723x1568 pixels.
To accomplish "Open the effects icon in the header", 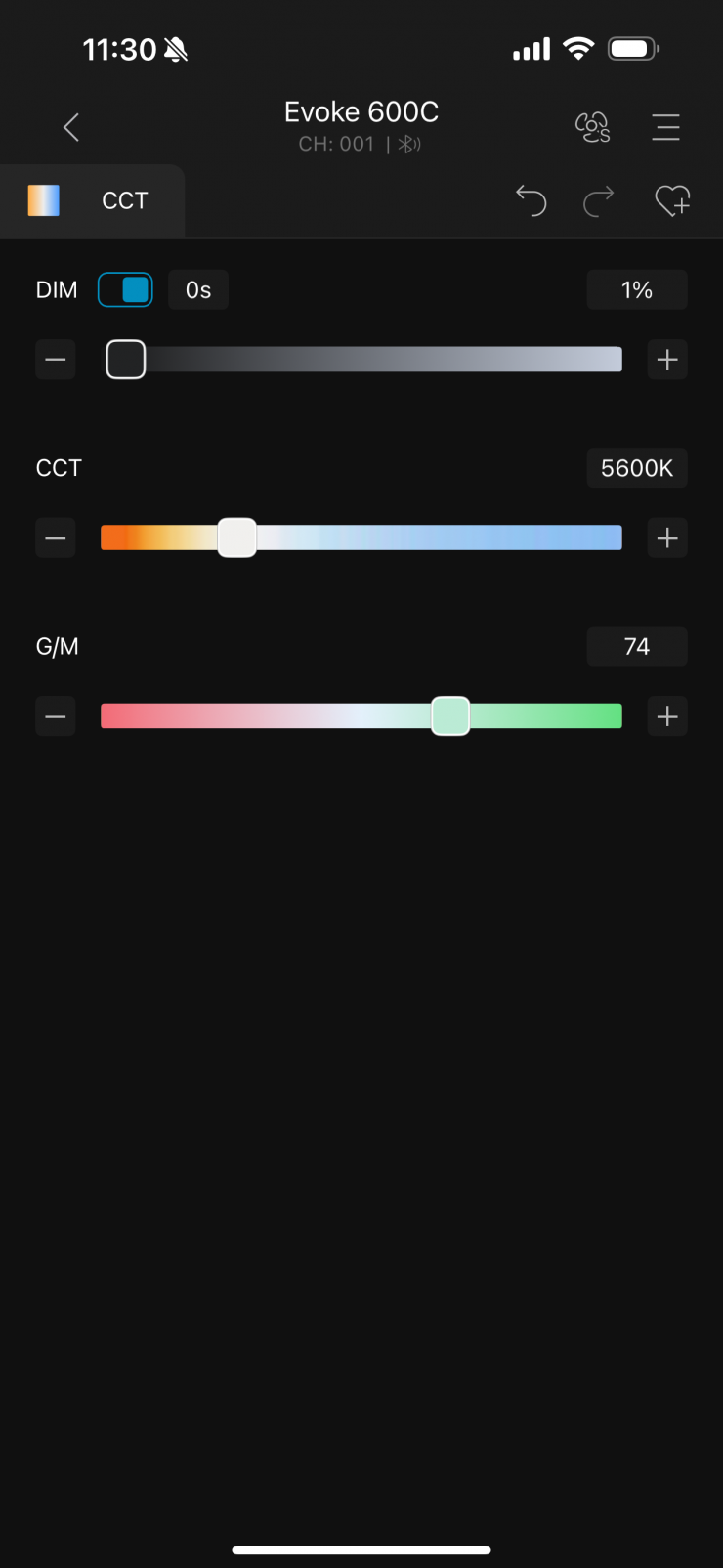I will click(x=592, y=127).
